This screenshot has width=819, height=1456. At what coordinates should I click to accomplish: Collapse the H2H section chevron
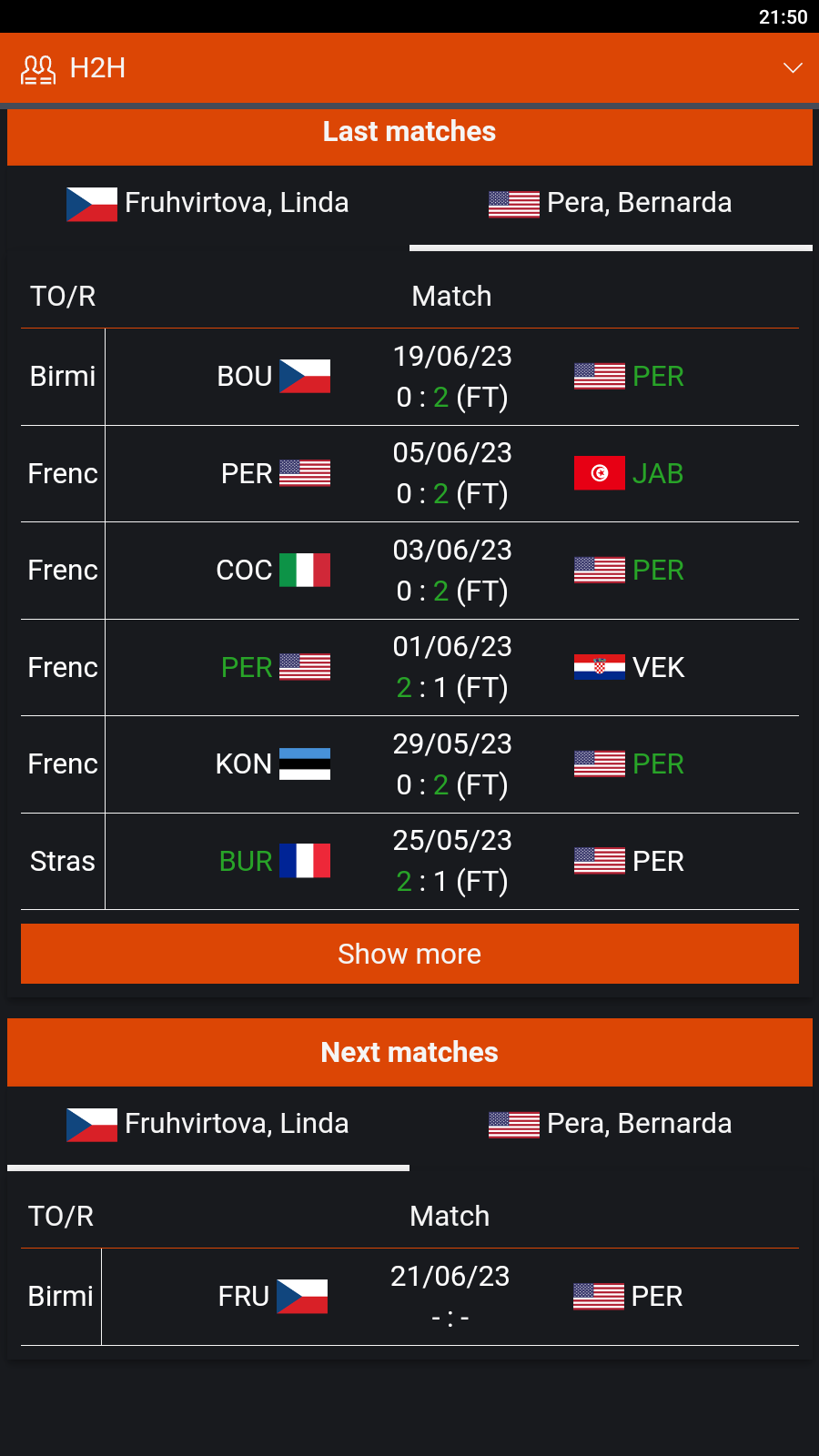[x=793, y=68]
